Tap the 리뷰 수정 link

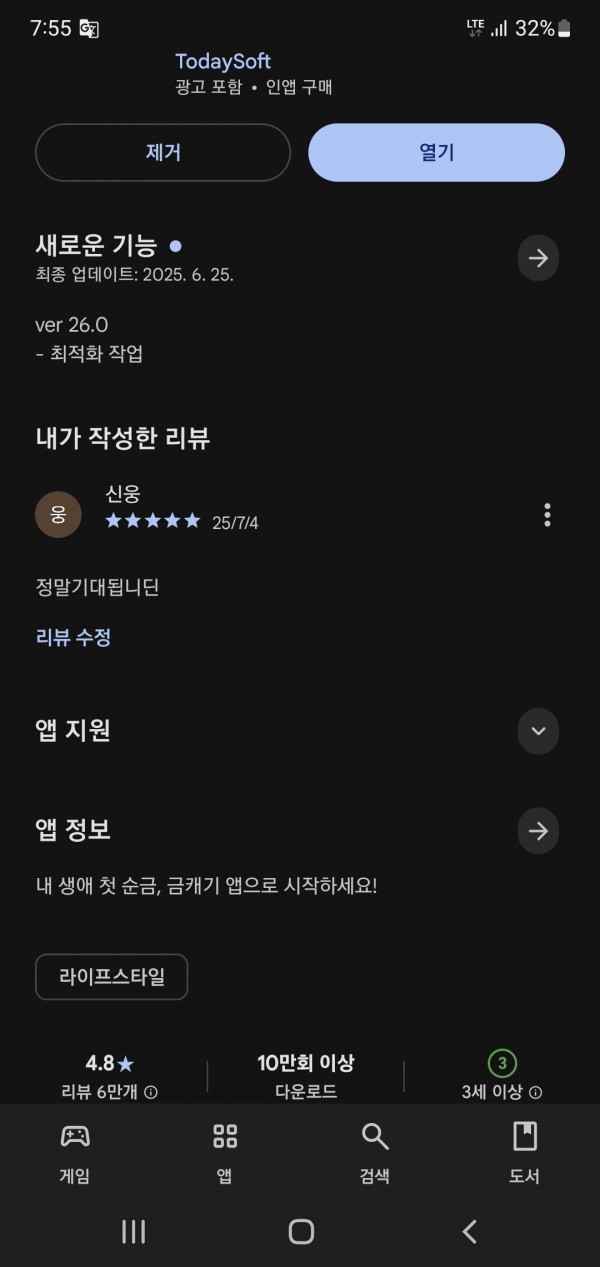[73, 637]
